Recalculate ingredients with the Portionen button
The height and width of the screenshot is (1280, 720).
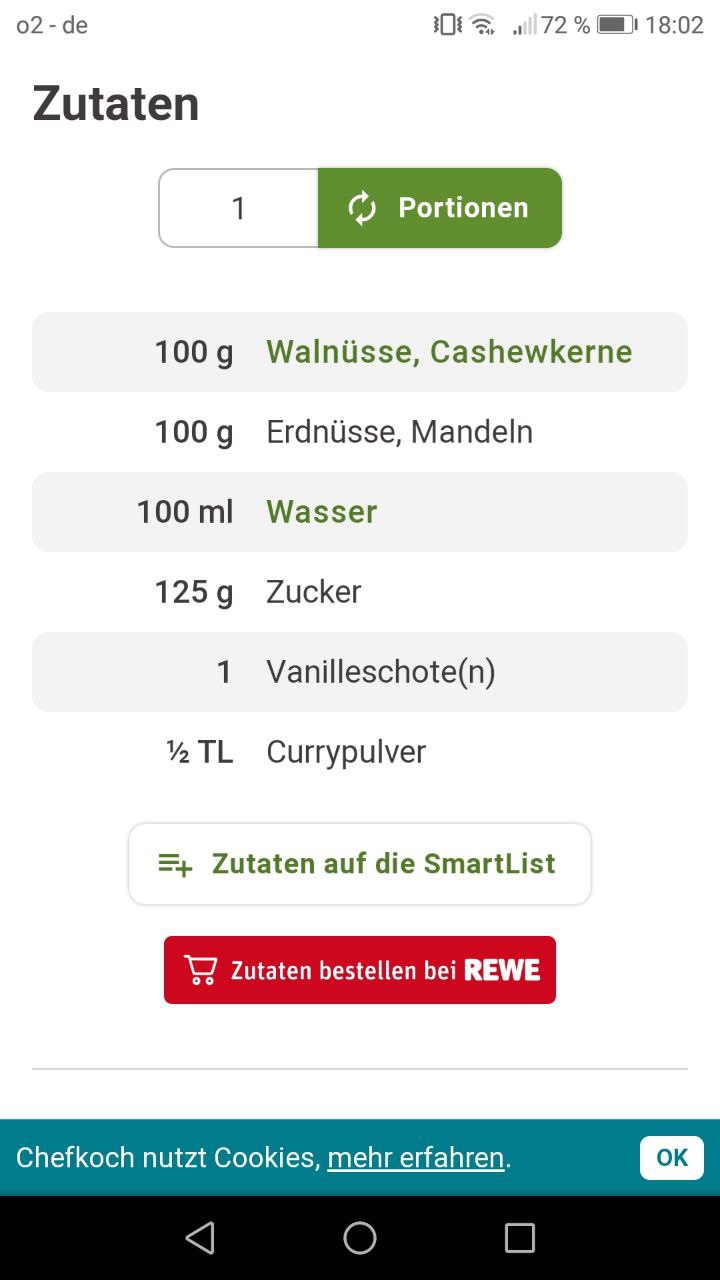coord(440,208)
